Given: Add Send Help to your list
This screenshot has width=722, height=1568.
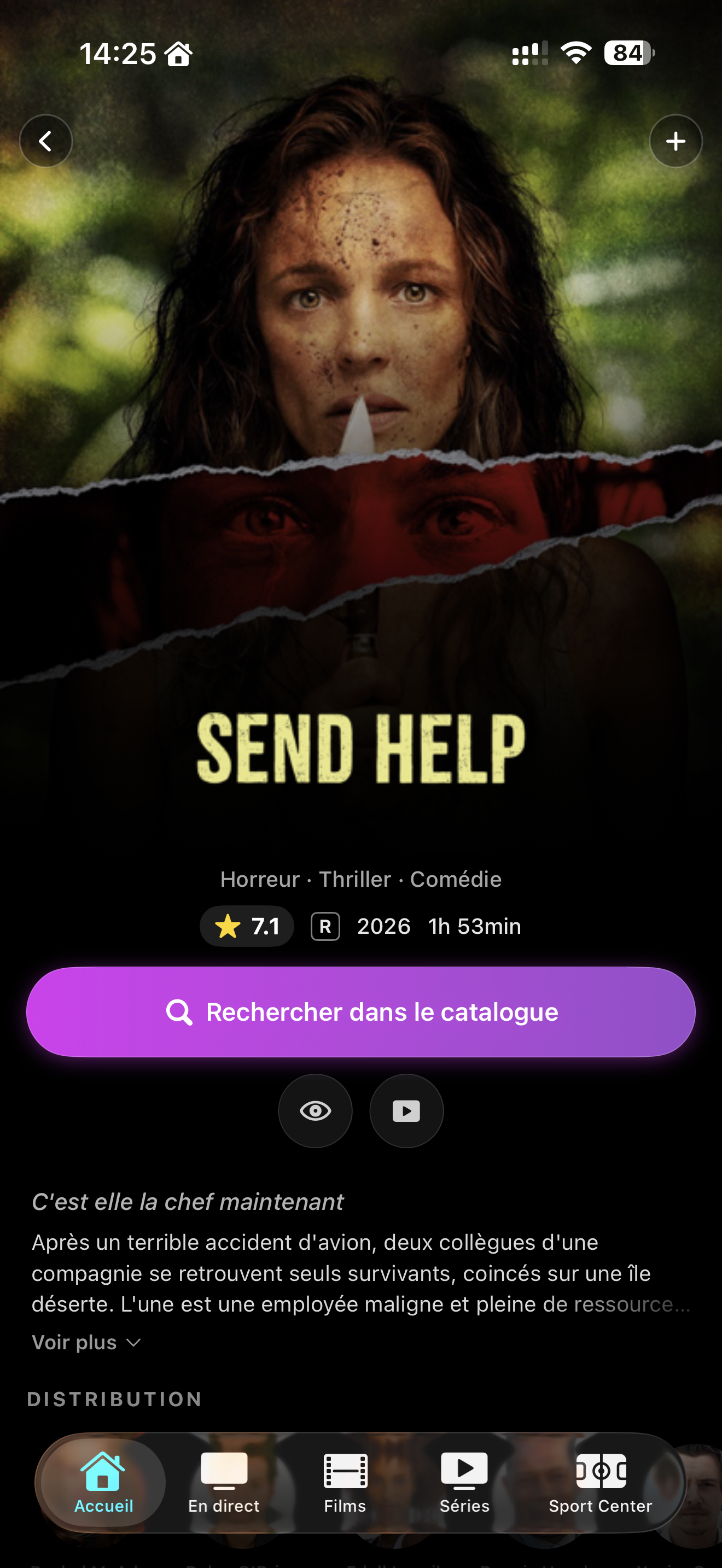Looking at the screenshot, I should 676,141.
